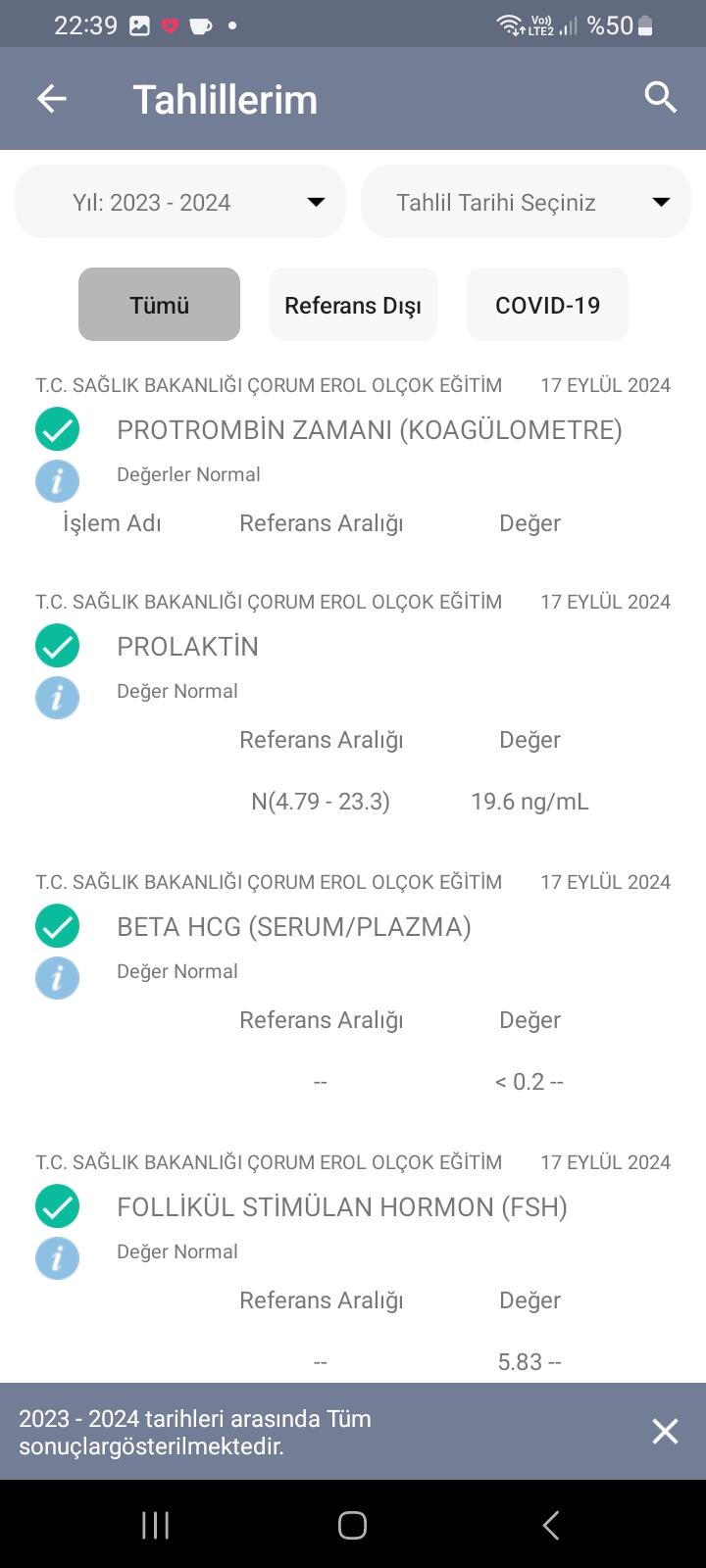Expand the Yıl: 2023 - 2024 dropdown
This screenshot has width=706, height=1568.
[180, 202]
